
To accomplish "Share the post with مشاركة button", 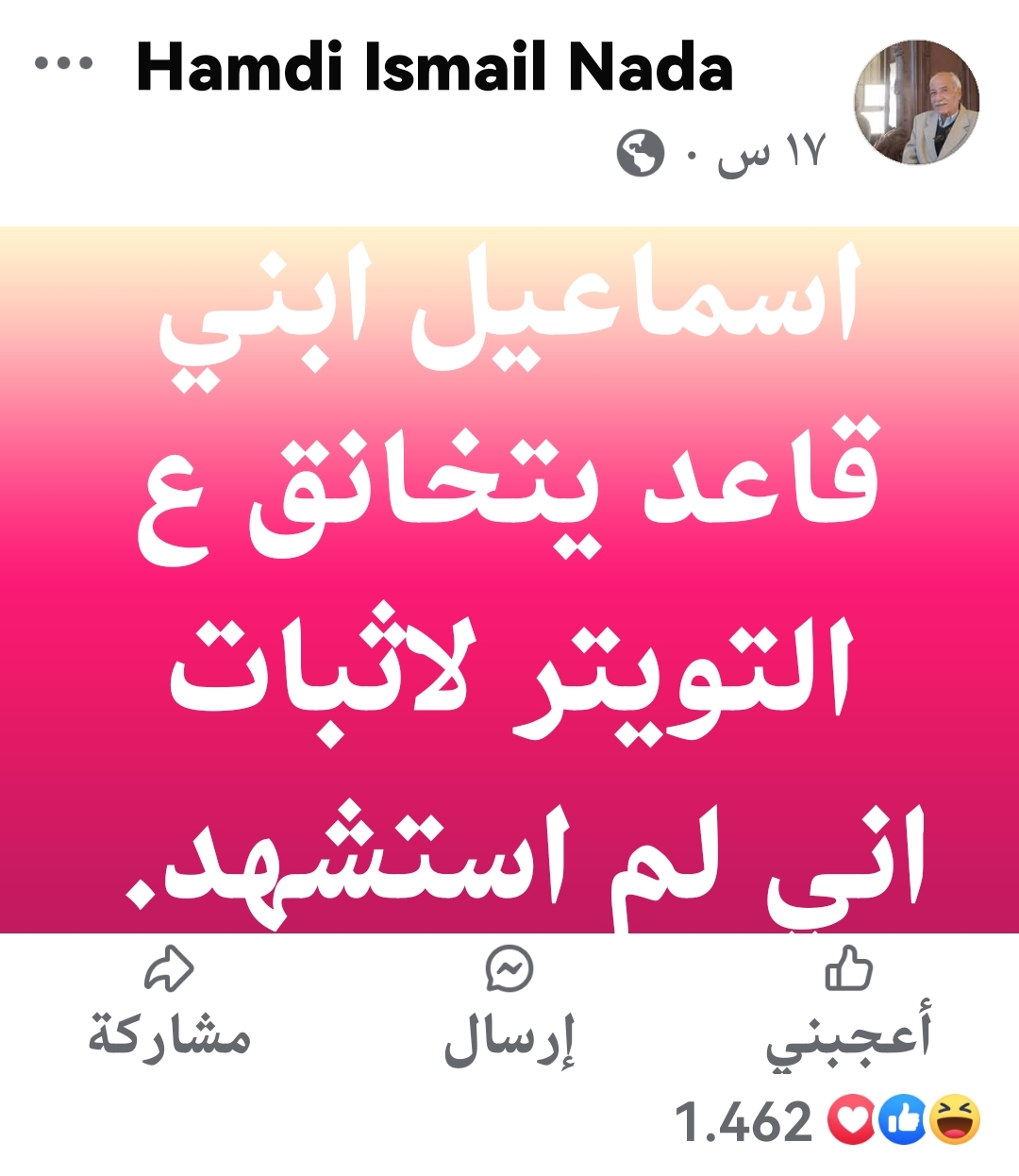I will pyautogui.click(x=170, y=1006).
